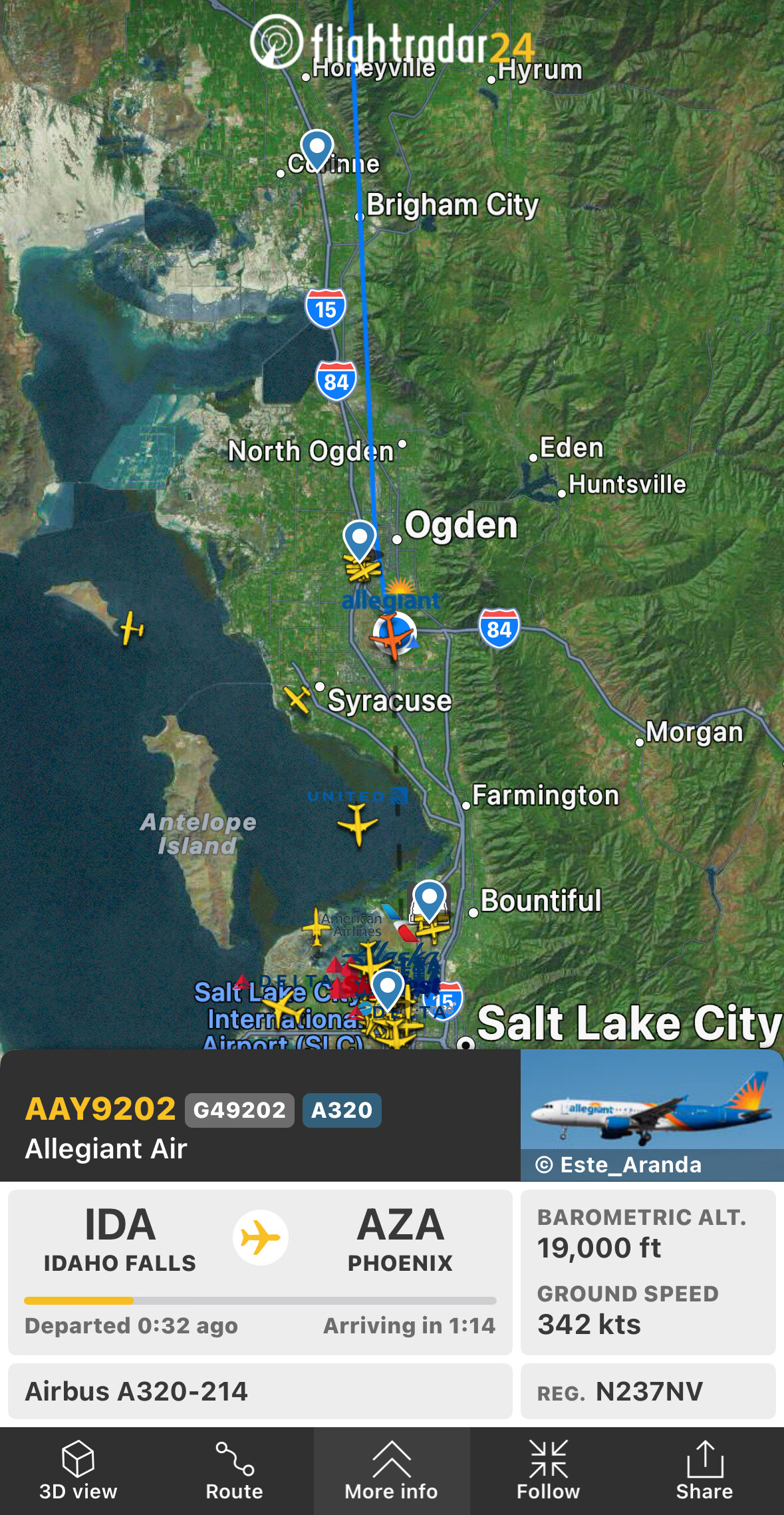
Task: Show the flight route
Action: pyautogui.click(x=234, y=1470)
